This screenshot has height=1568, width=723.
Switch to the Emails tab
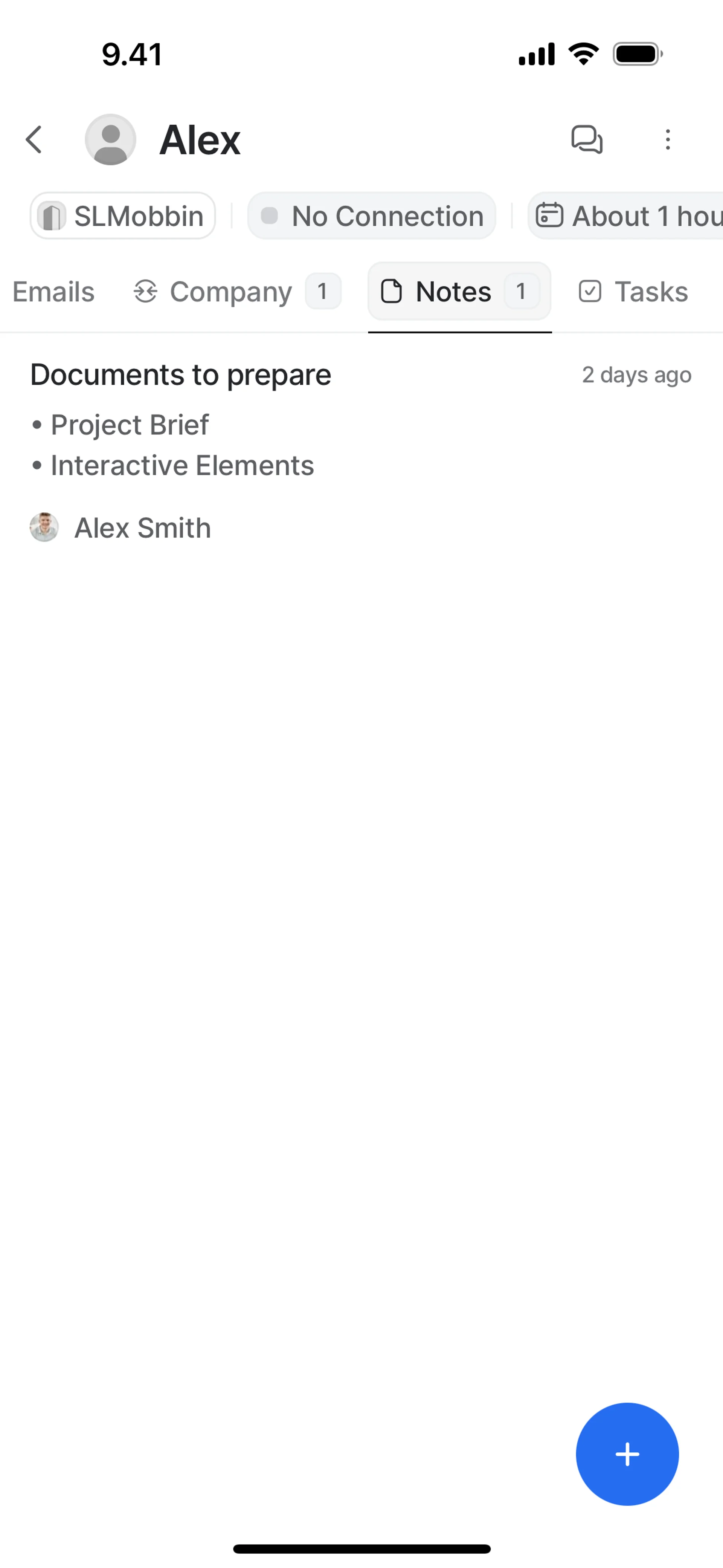[x=53, y=292]
